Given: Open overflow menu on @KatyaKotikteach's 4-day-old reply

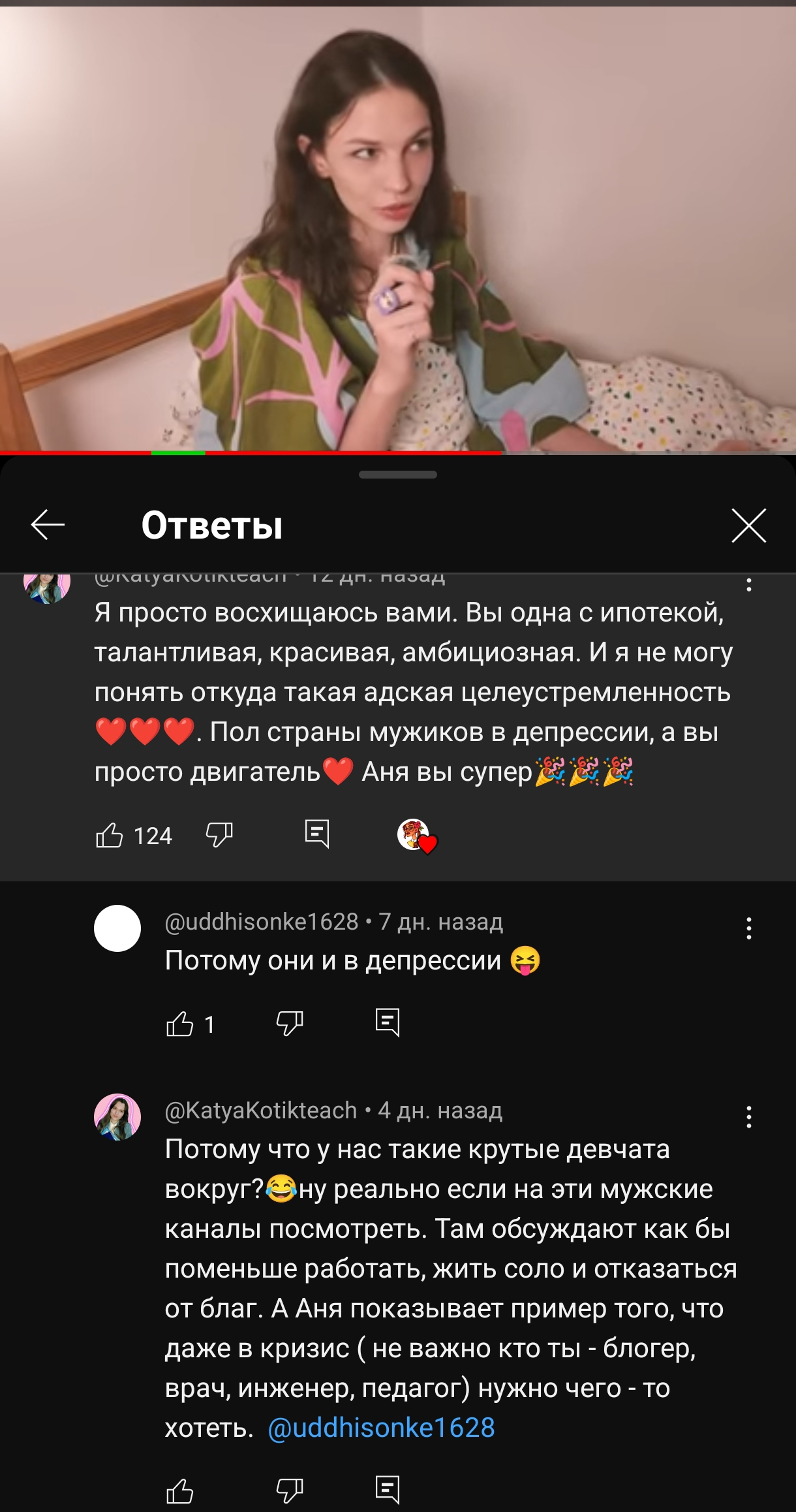Looking at the screenshot, I should tap(749, 1117).
